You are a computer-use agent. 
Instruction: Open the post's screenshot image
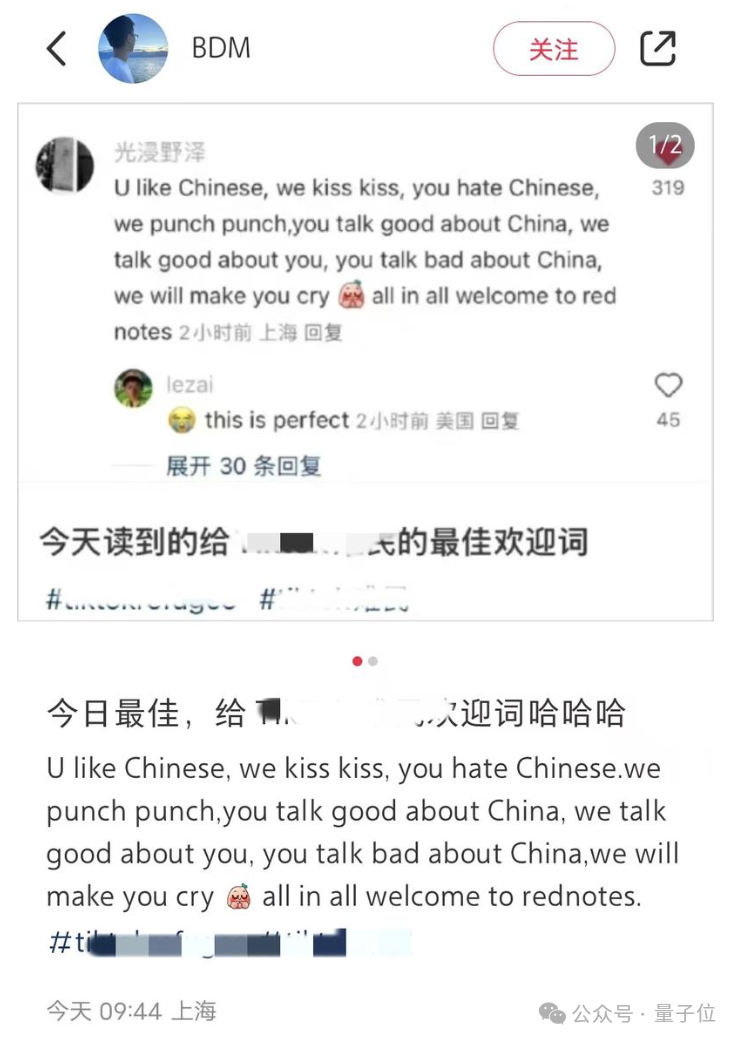tap(365, 360)
